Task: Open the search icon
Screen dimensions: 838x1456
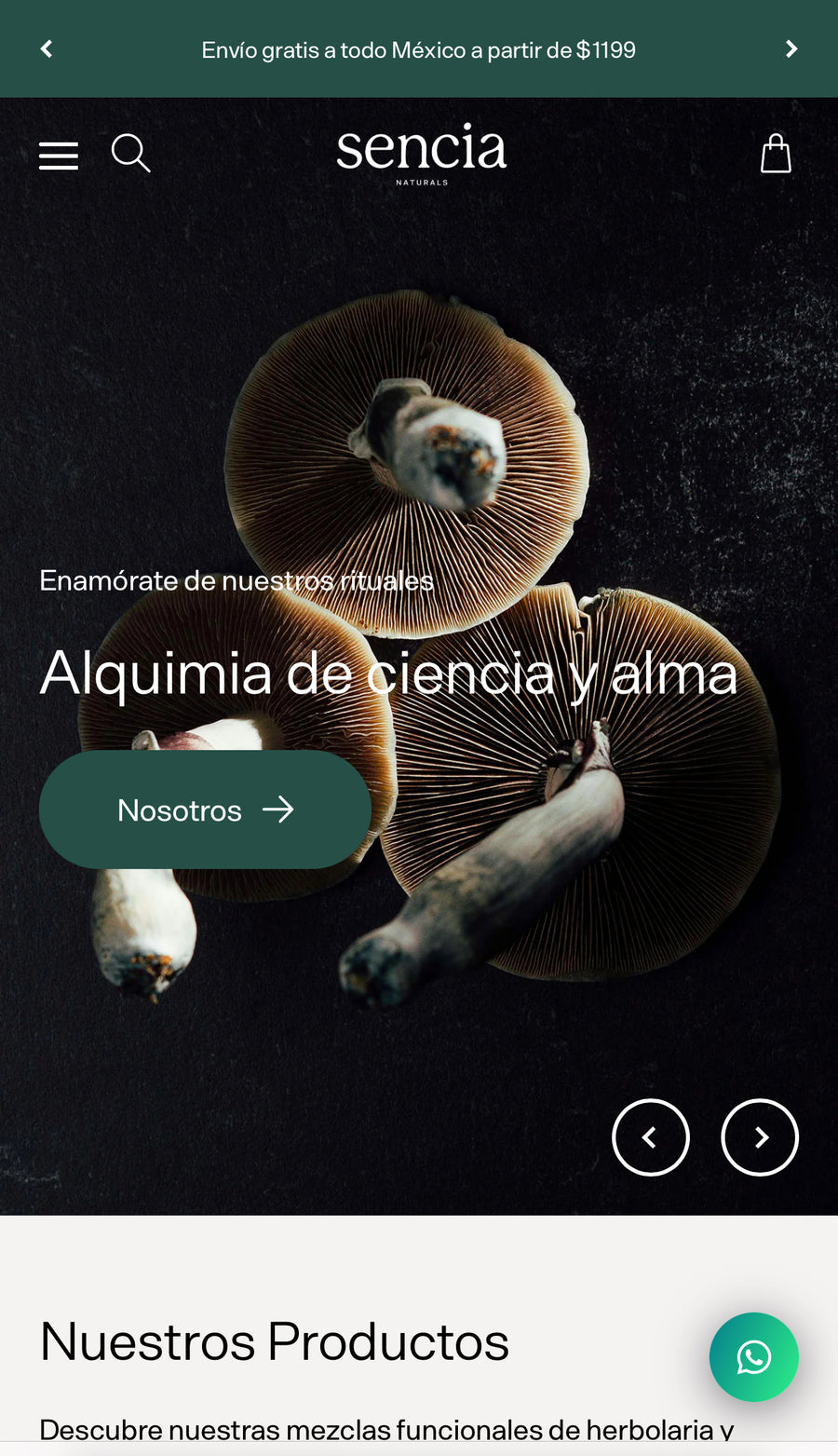Action: [x=130, y=154]
